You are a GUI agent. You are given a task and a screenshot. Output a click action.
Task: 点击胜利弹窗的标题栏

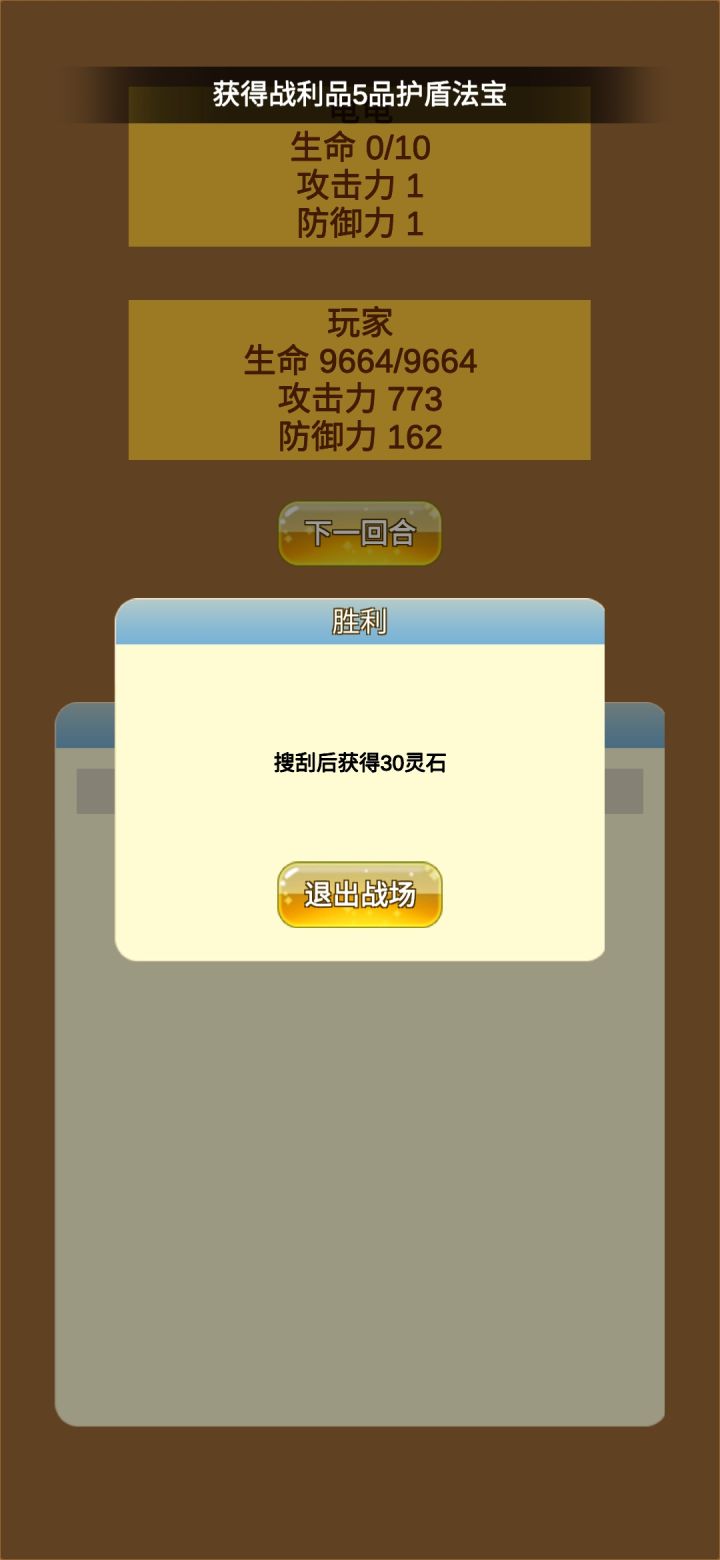point(362,619)
